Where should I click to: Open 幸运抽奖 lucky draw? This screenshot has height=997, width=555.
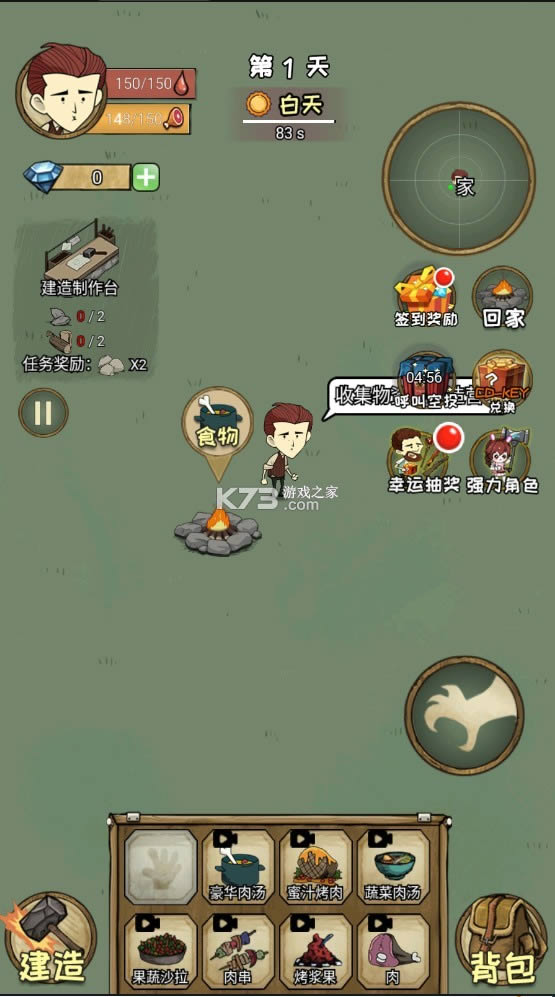[x=424, y=460]
